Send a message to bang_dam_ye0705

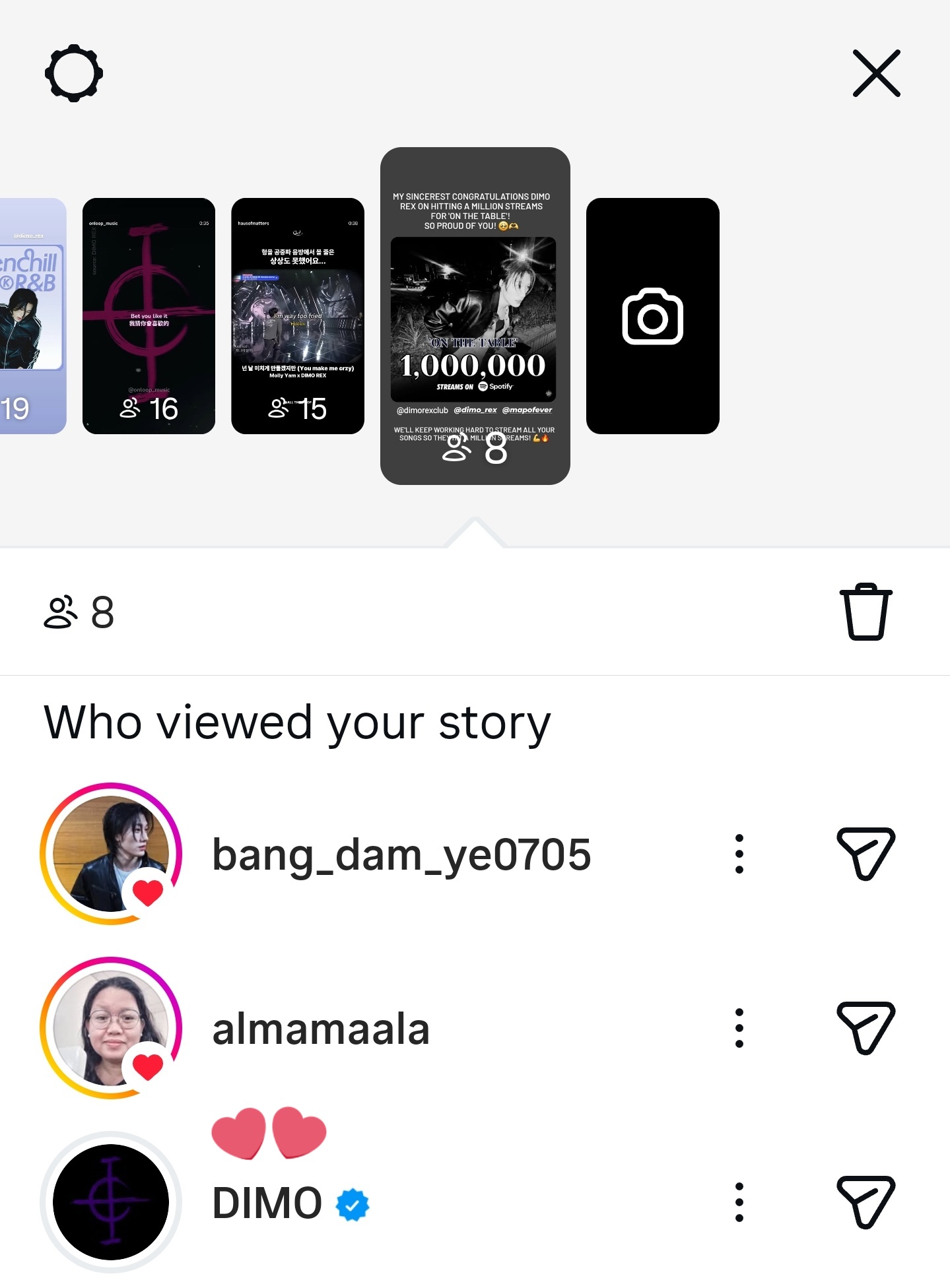click(x=865, y=854)
